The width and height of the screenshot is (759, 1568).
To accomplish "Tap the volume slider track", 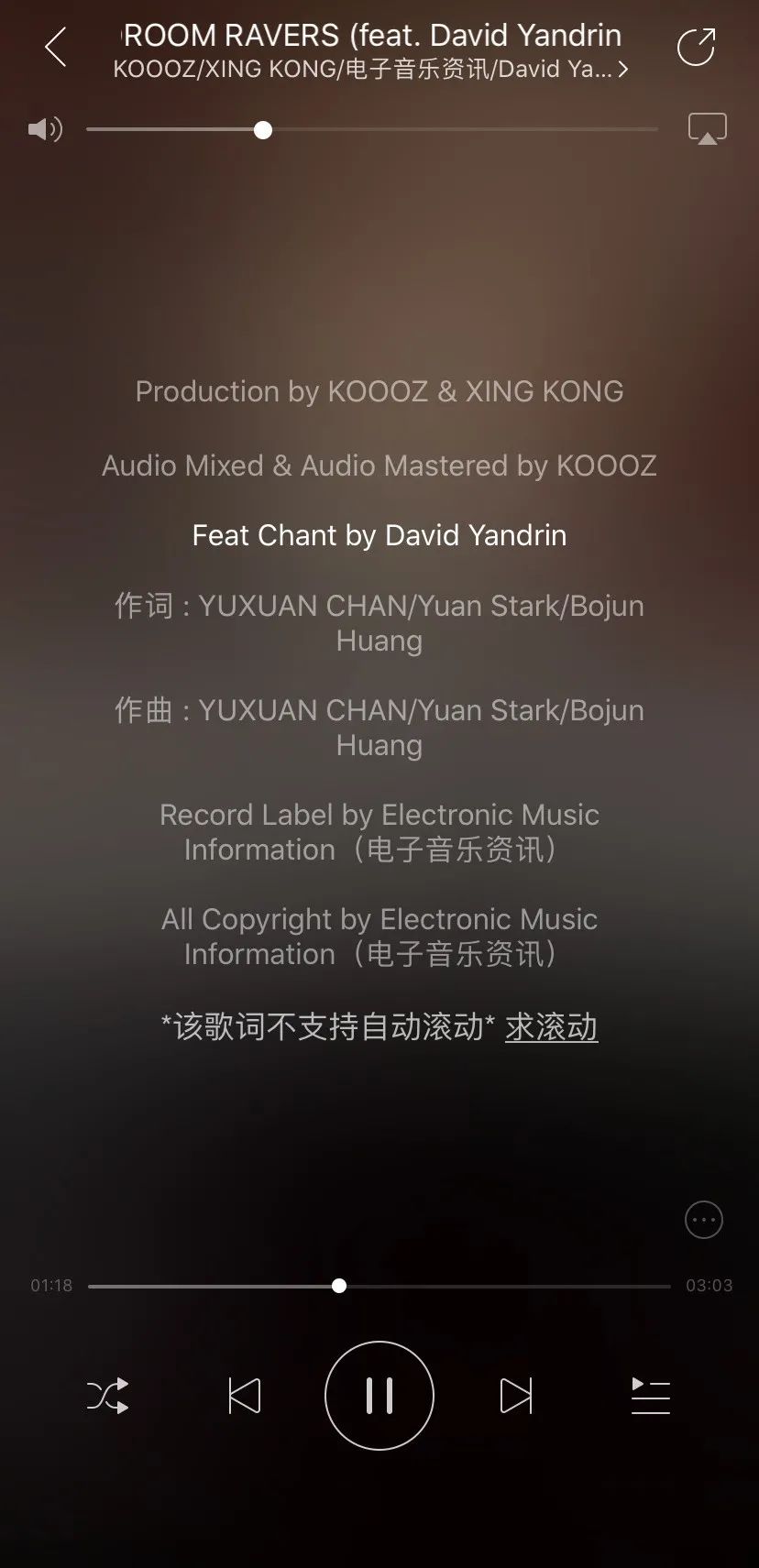I will pyautogui.click(x=458, y=130).
